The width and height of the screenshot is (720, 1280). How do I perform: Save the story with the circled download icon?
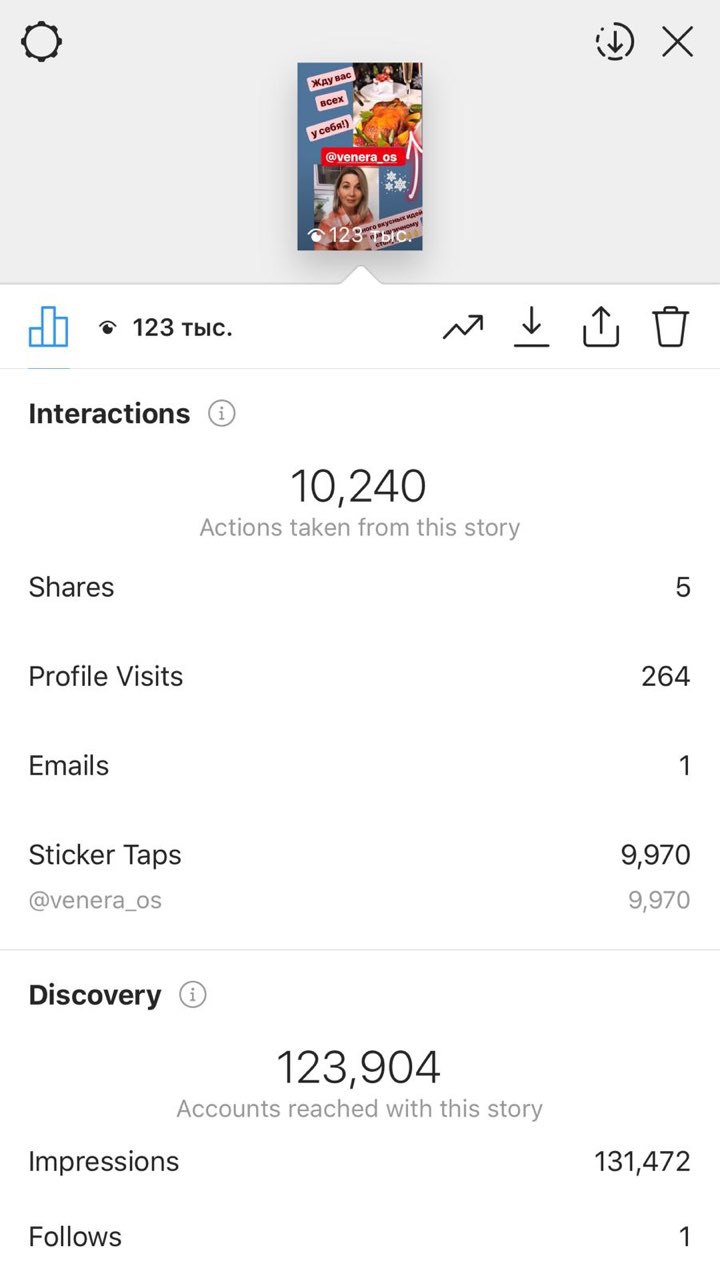pyautogui.click(x=615, y=42)
